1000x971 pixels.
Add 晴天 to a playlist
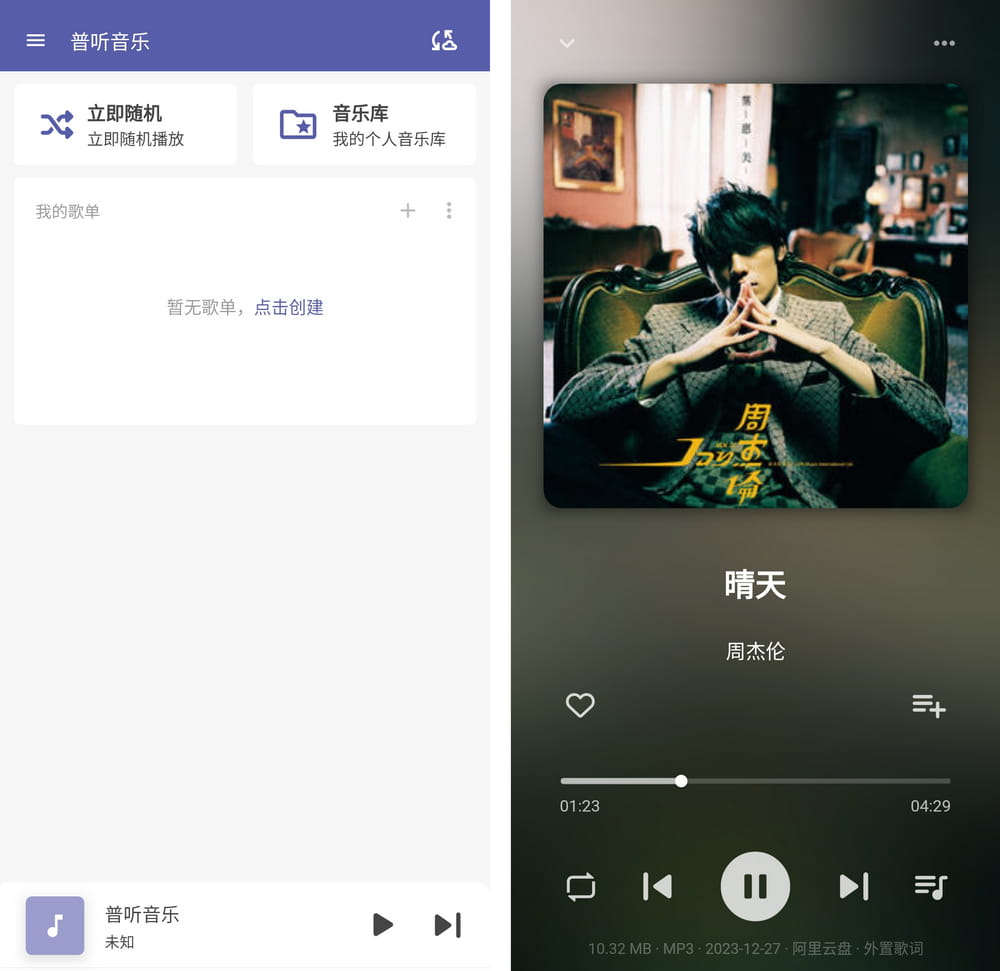click(929, 705)
